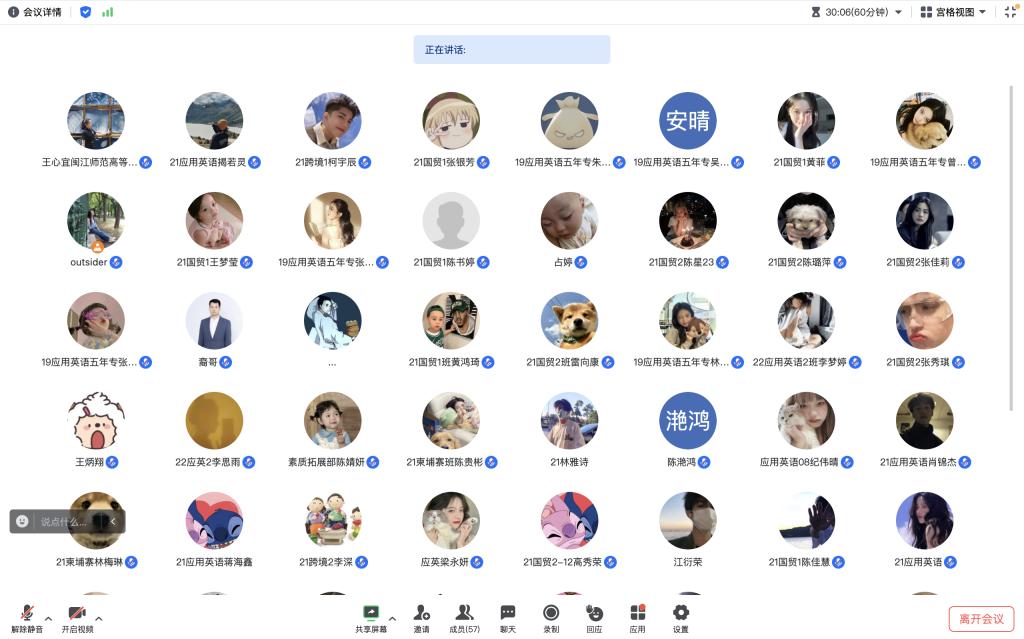
Task: Select participant tile 安晴
Action: [x=687, y=121]
